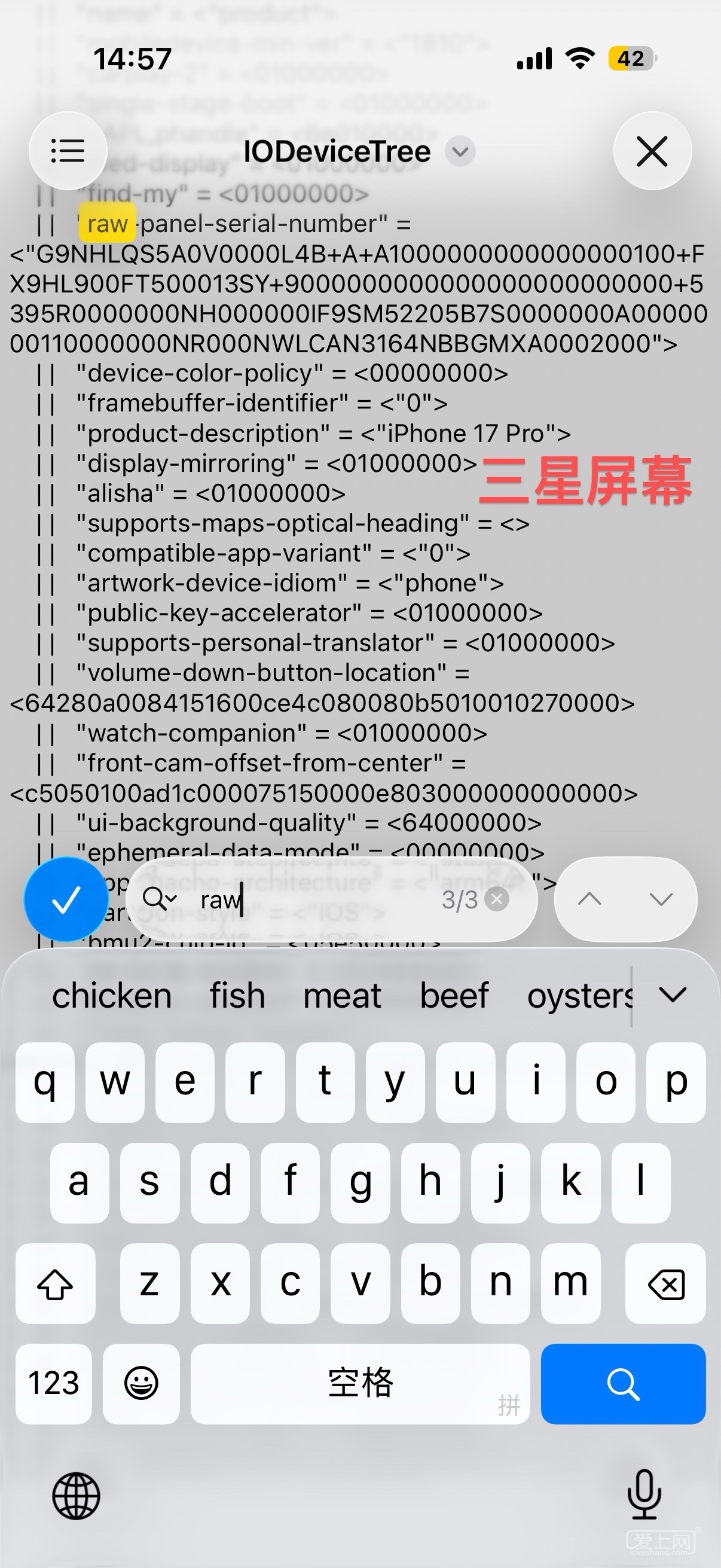
Task: Select the 'beef' keyboard suggestion
Action: tap(454, 996)
